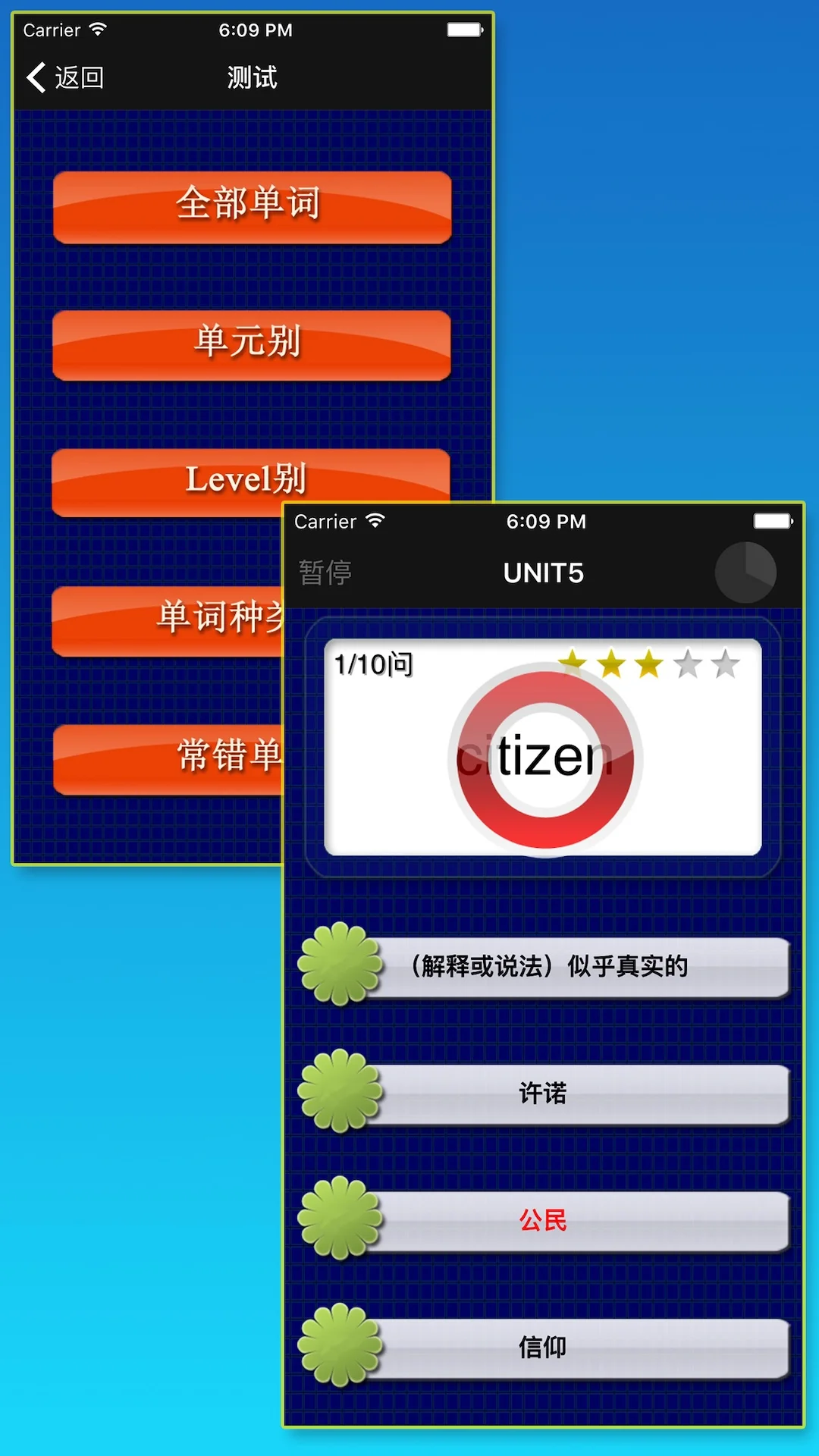Click the green flower icon beside 信仰
The image size is (819, 1456).
[x=340, y=1344]
